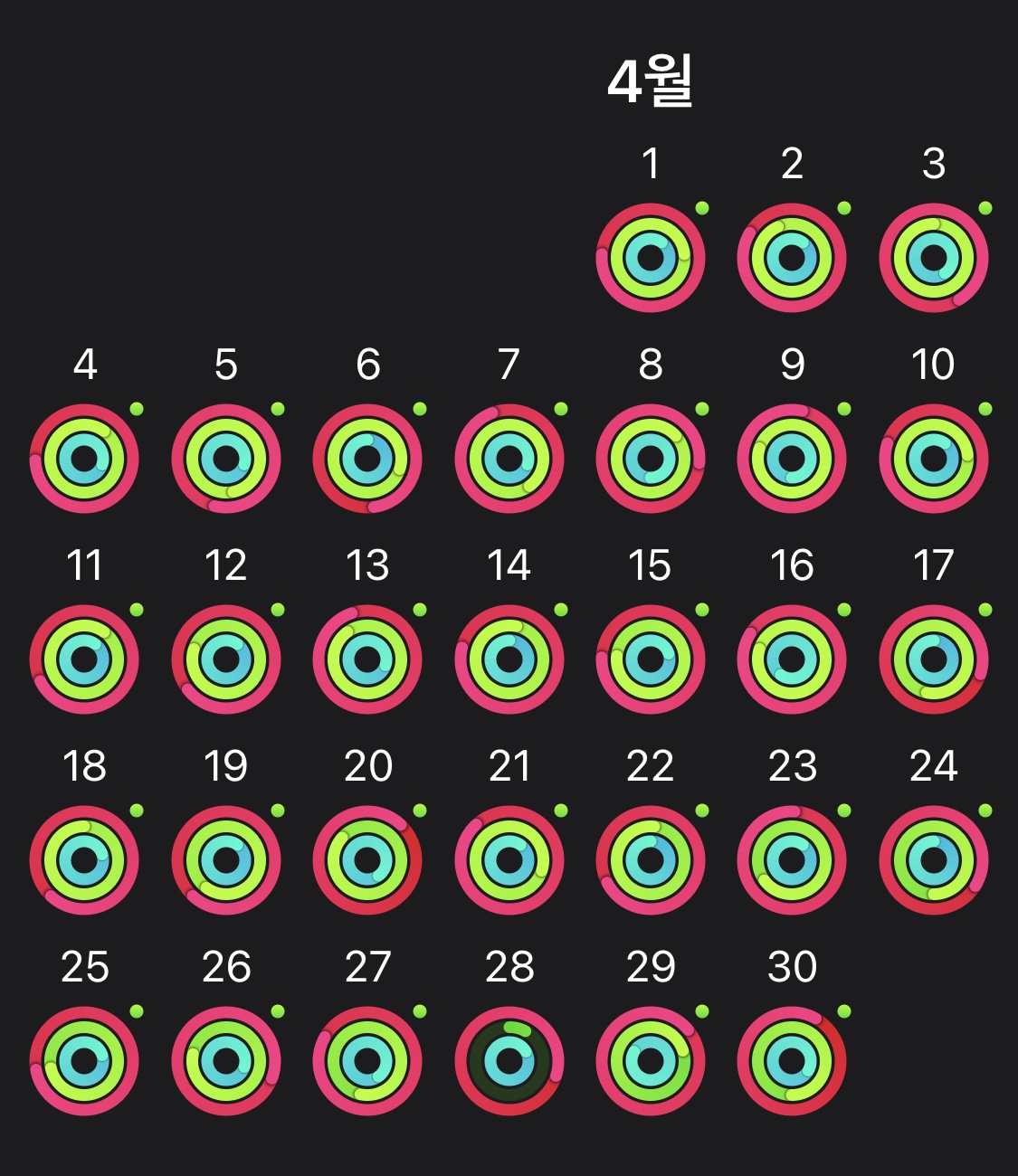Open the incomplete rings on day 28

509,1061
